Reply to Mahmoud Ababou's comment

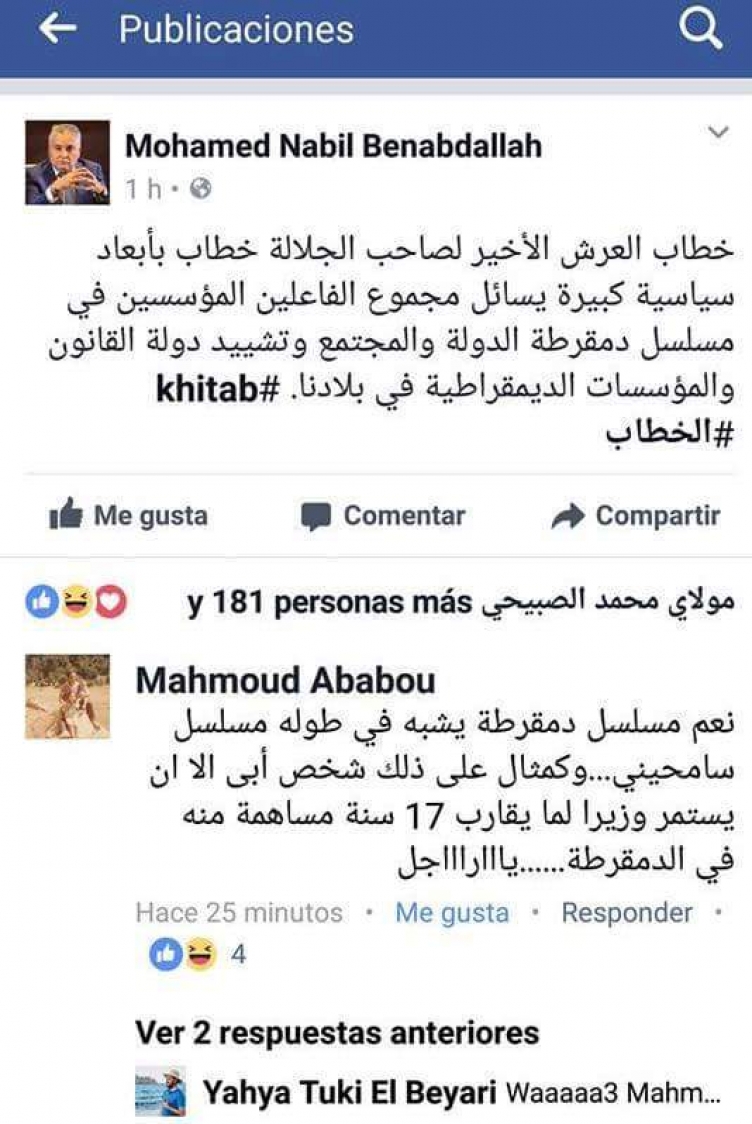[626, 913]
